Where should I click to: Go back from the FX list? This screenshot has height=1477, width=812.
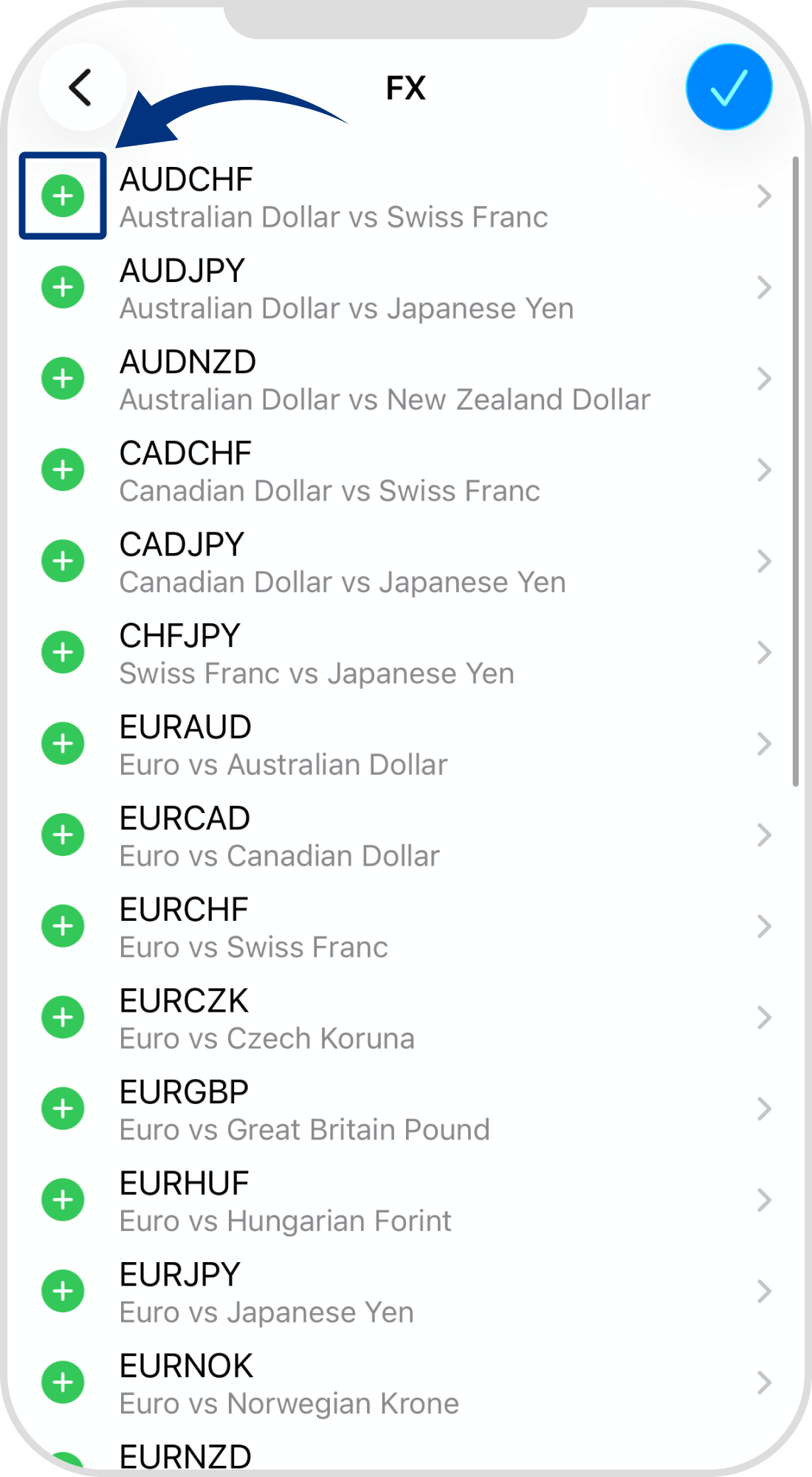[81, 88]
